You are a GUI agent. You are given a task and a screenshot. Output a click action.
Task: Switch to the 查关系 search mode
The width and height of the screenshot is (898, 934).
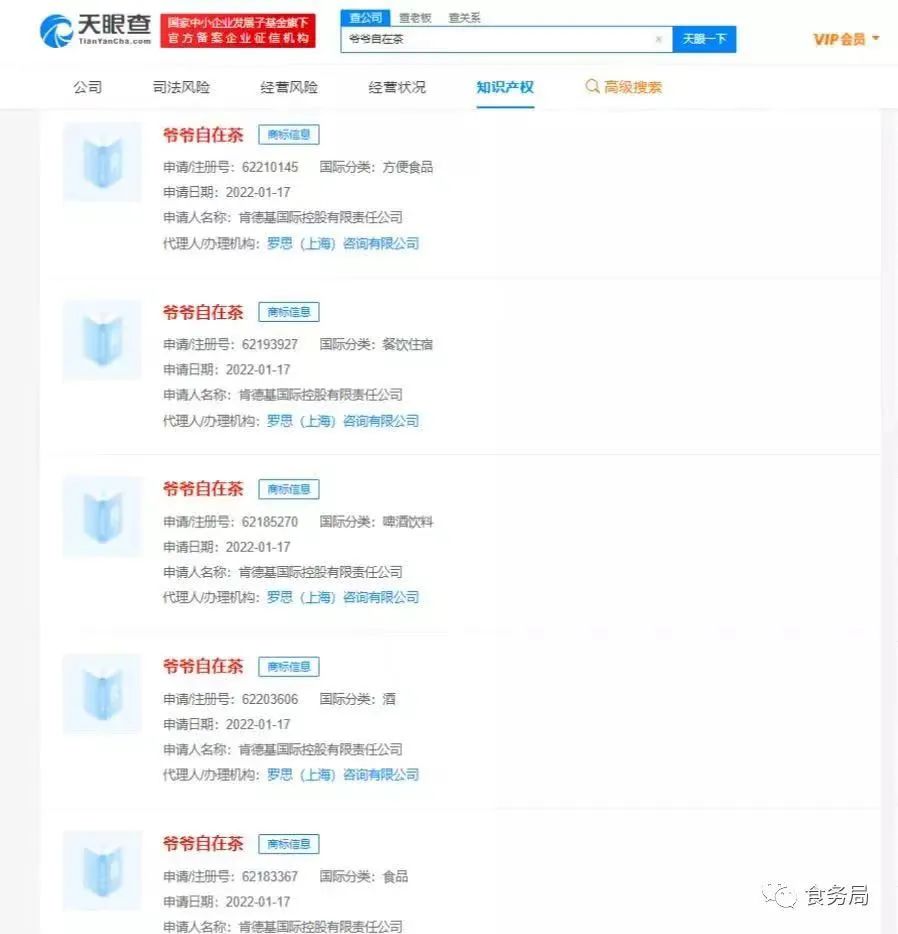[464, 18]
